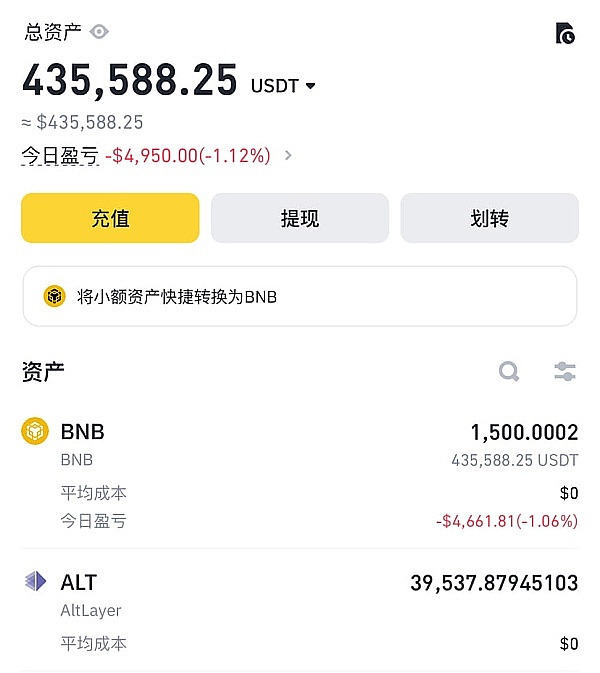Tap the 划转 transfer button
This screenshot has height=673, width=600.
(x=489, y=218)
